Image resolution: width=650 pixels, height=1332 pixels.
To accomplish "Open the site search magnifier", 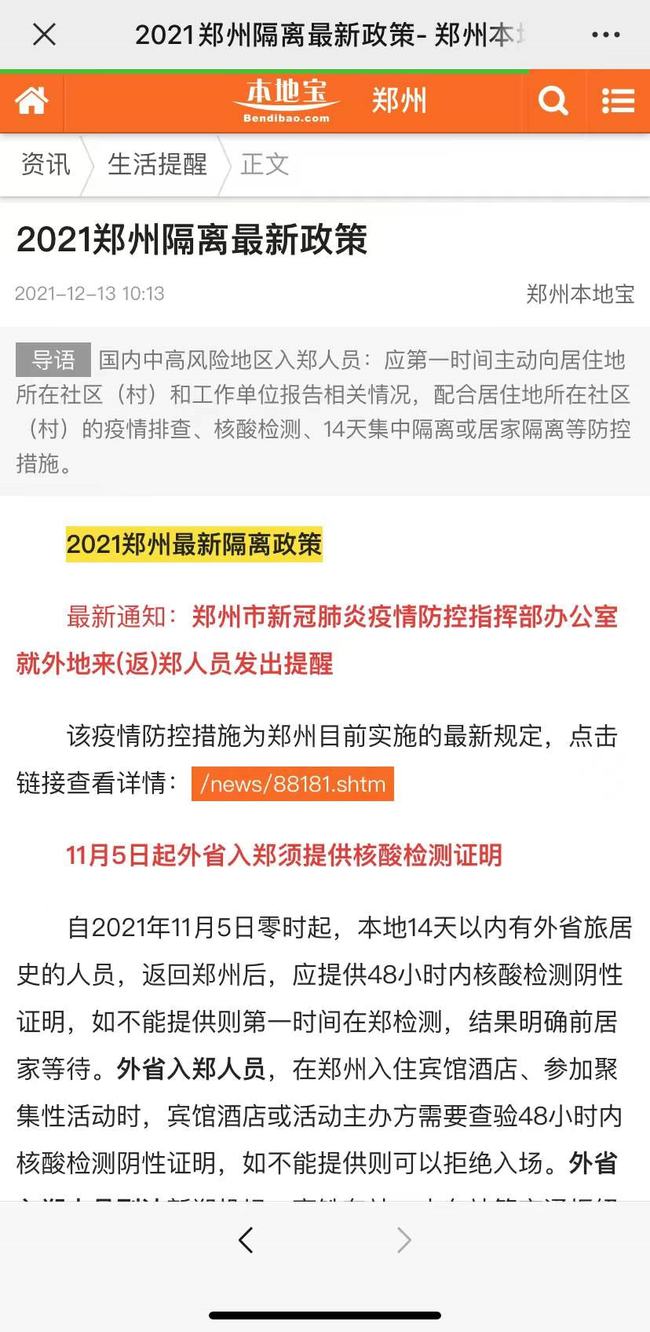I will click(552, 101).
